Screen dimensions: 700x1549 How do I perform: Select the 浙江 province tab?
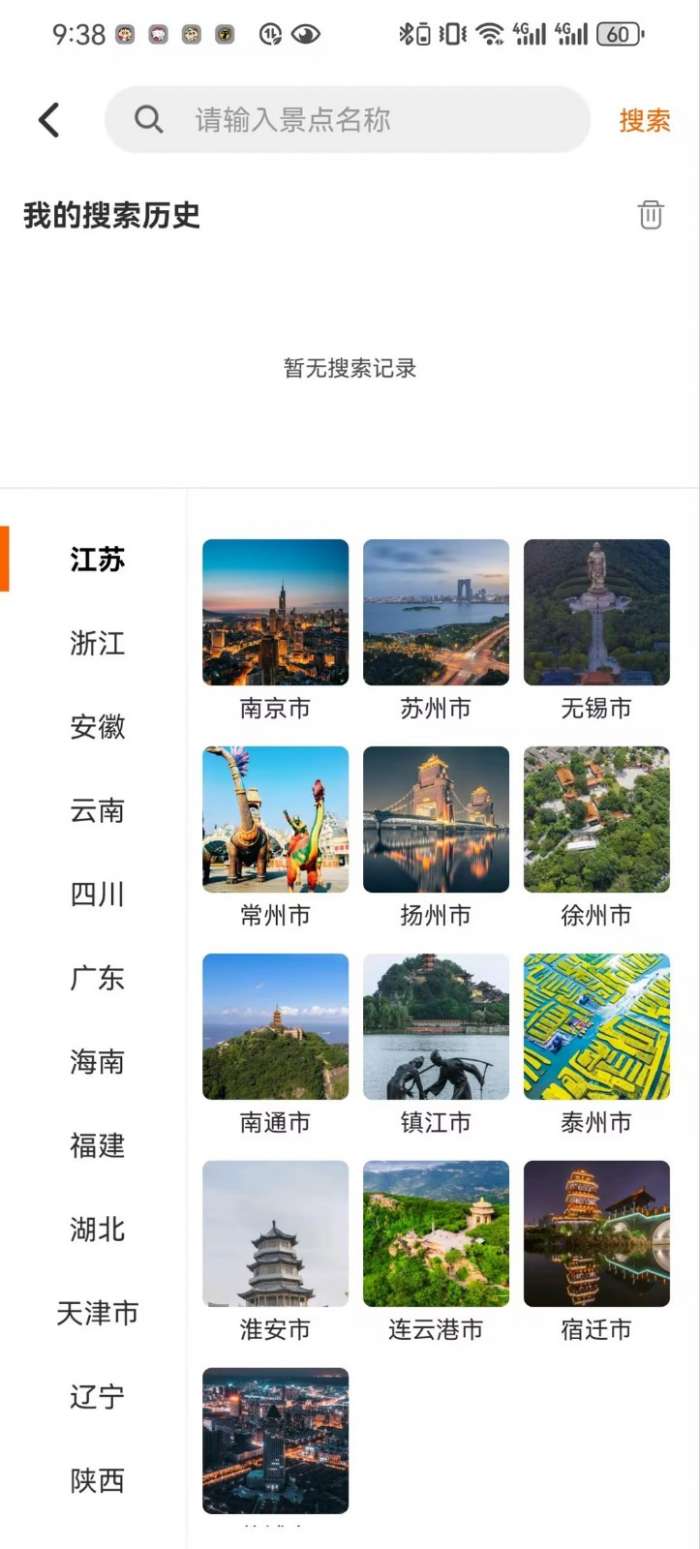pyautogui.click(x=97, y=643)
